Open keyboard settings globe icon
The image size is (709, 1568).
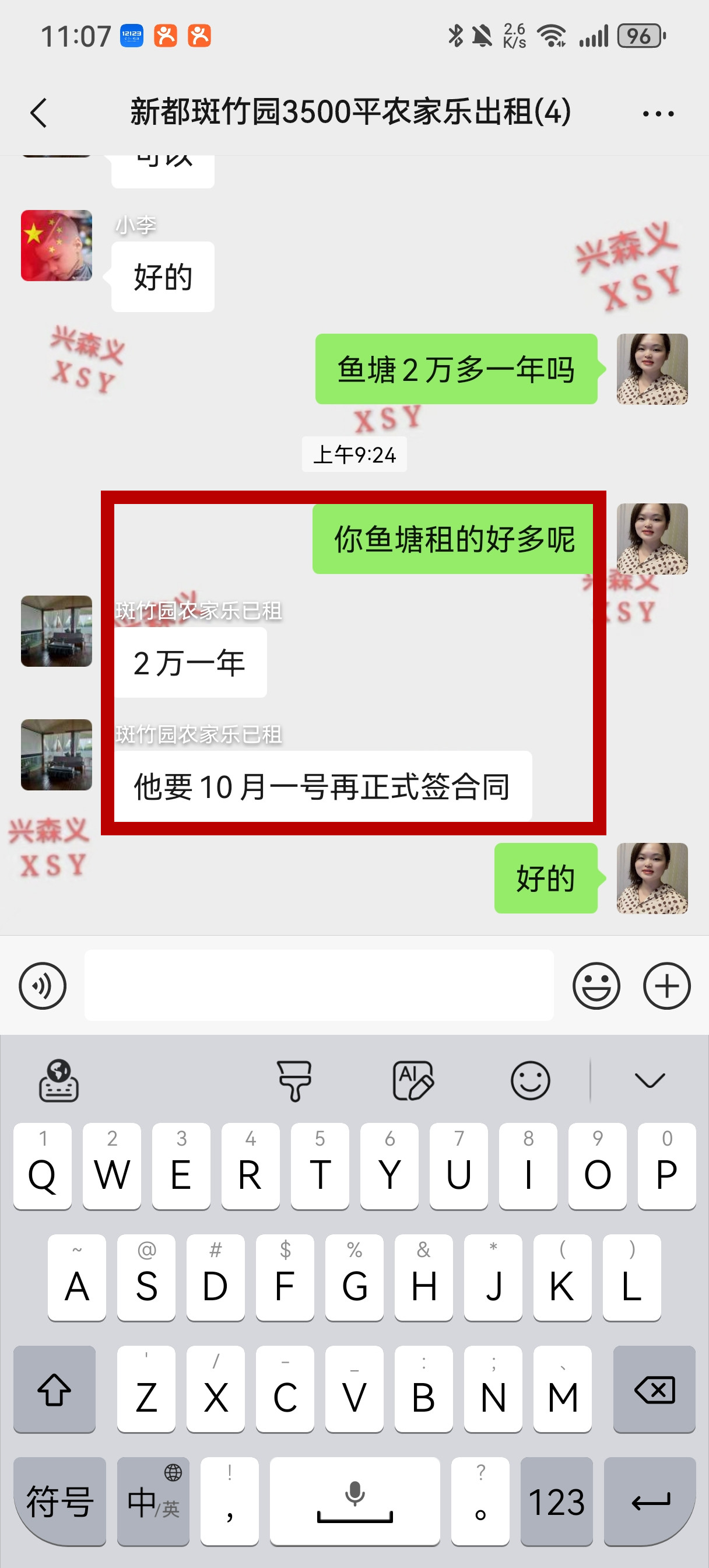(x=58, y=1080)
